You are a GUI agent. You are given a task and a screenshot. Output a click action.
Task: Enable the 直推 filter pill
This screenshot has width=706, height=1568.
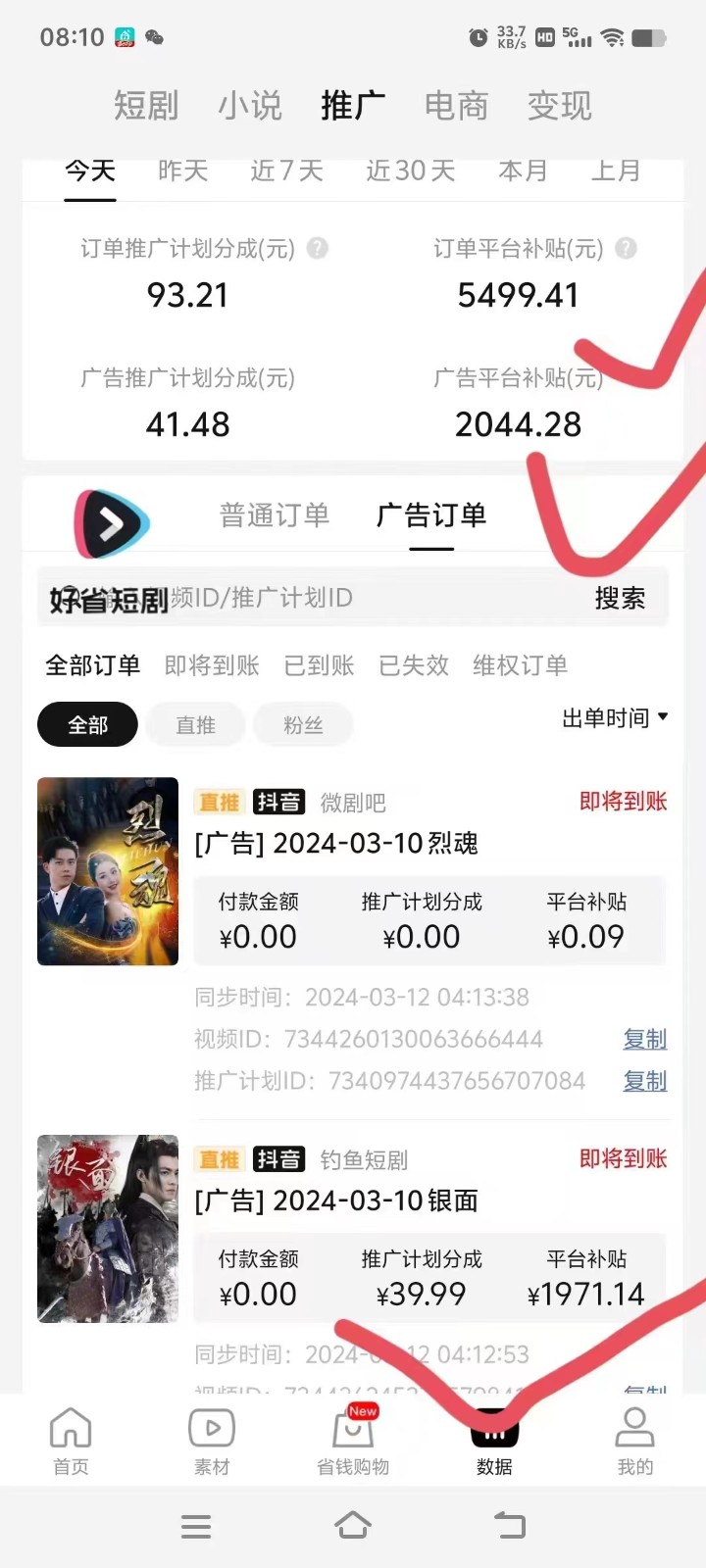coord(194,724)
